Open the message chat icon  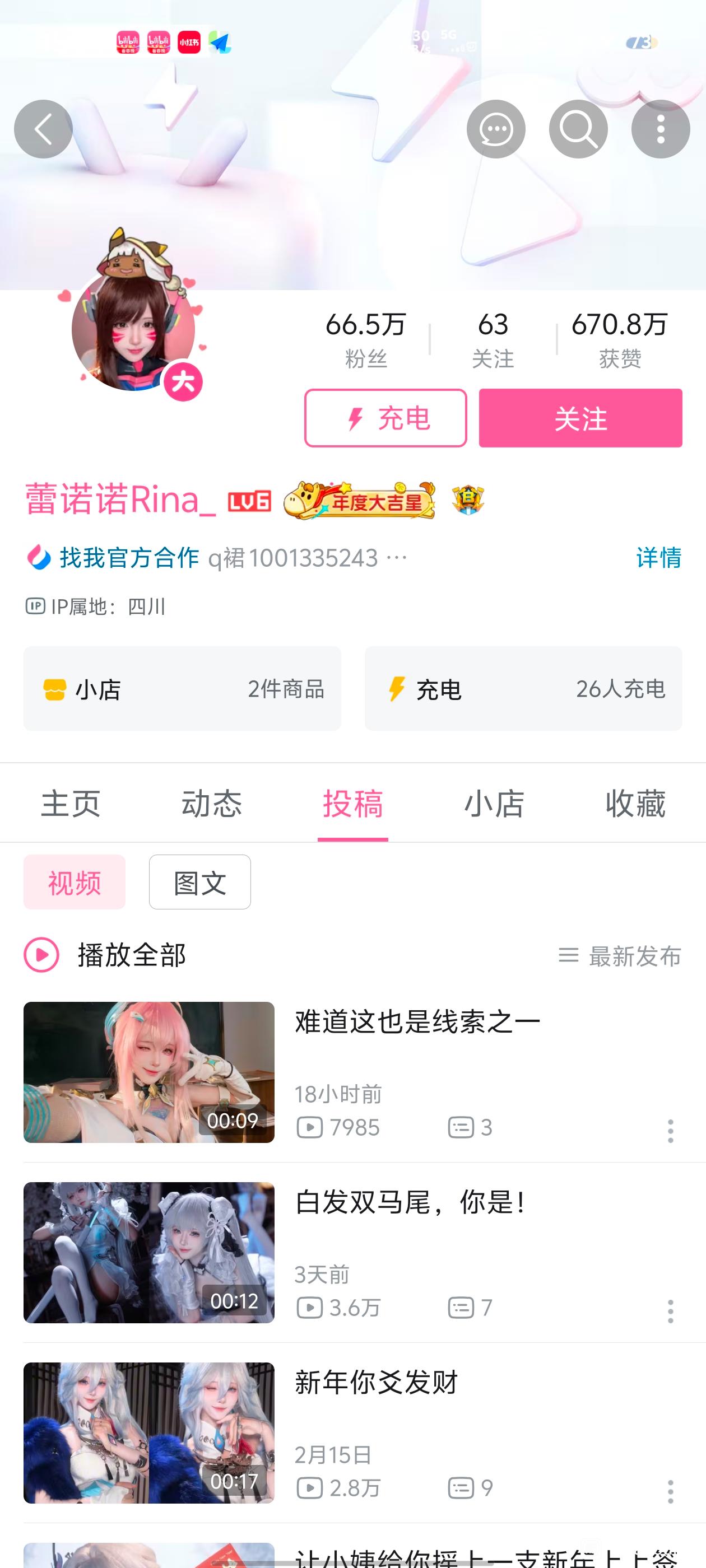coord(496,129)
